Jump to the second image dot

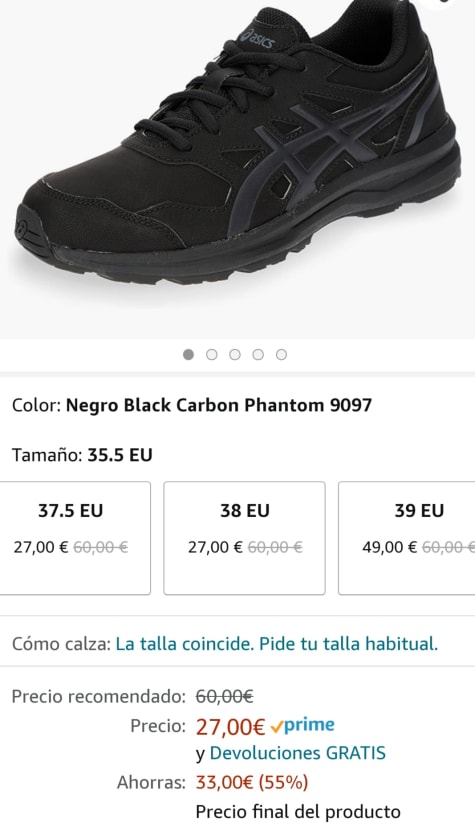212,354
